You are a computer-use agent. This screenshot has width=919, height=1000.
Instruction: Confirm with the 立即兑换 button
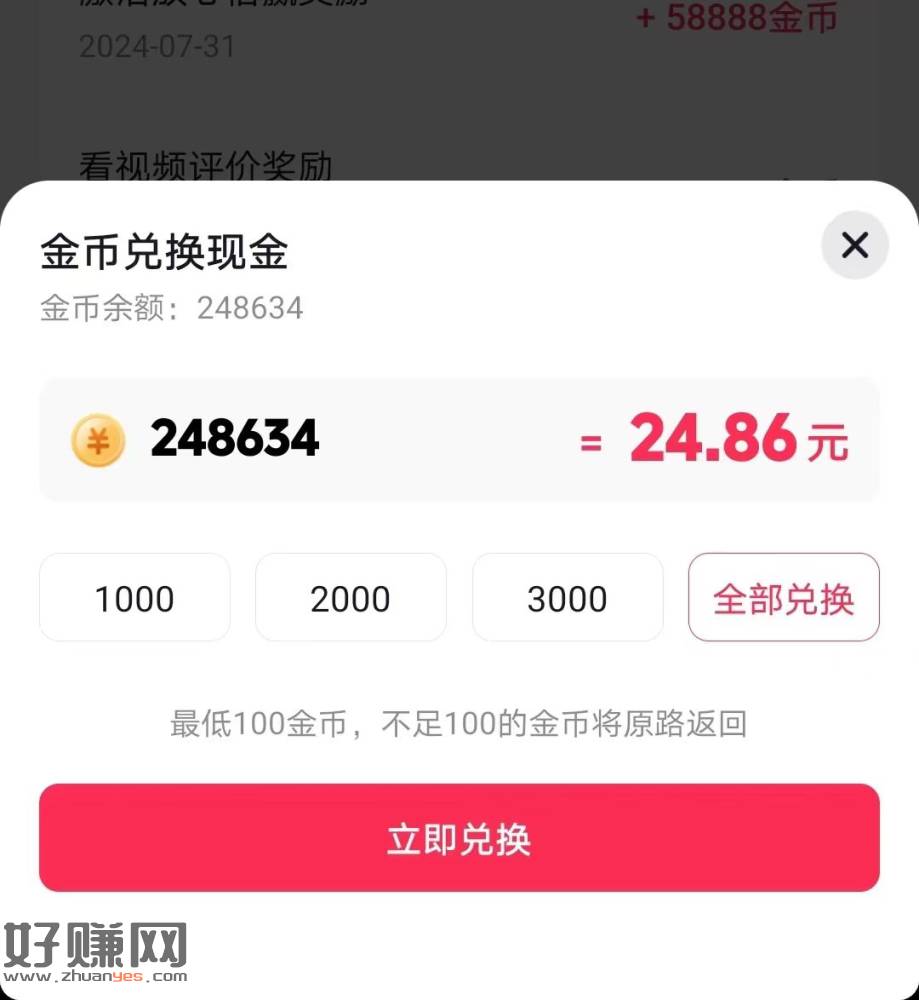tap(459, 838)
